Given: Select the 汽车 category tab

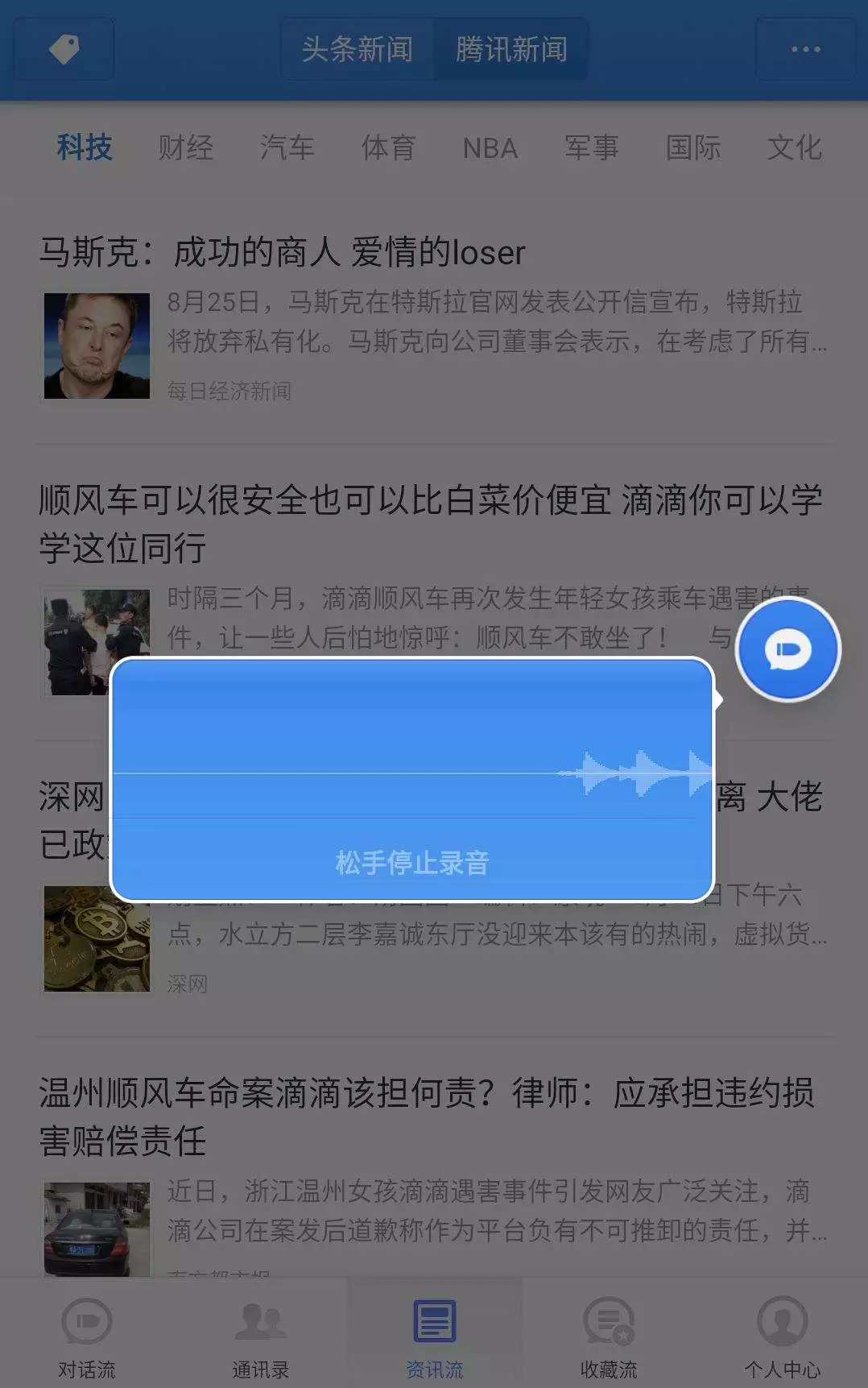Looking at the screenshot, I should click(x=287, y=147).
